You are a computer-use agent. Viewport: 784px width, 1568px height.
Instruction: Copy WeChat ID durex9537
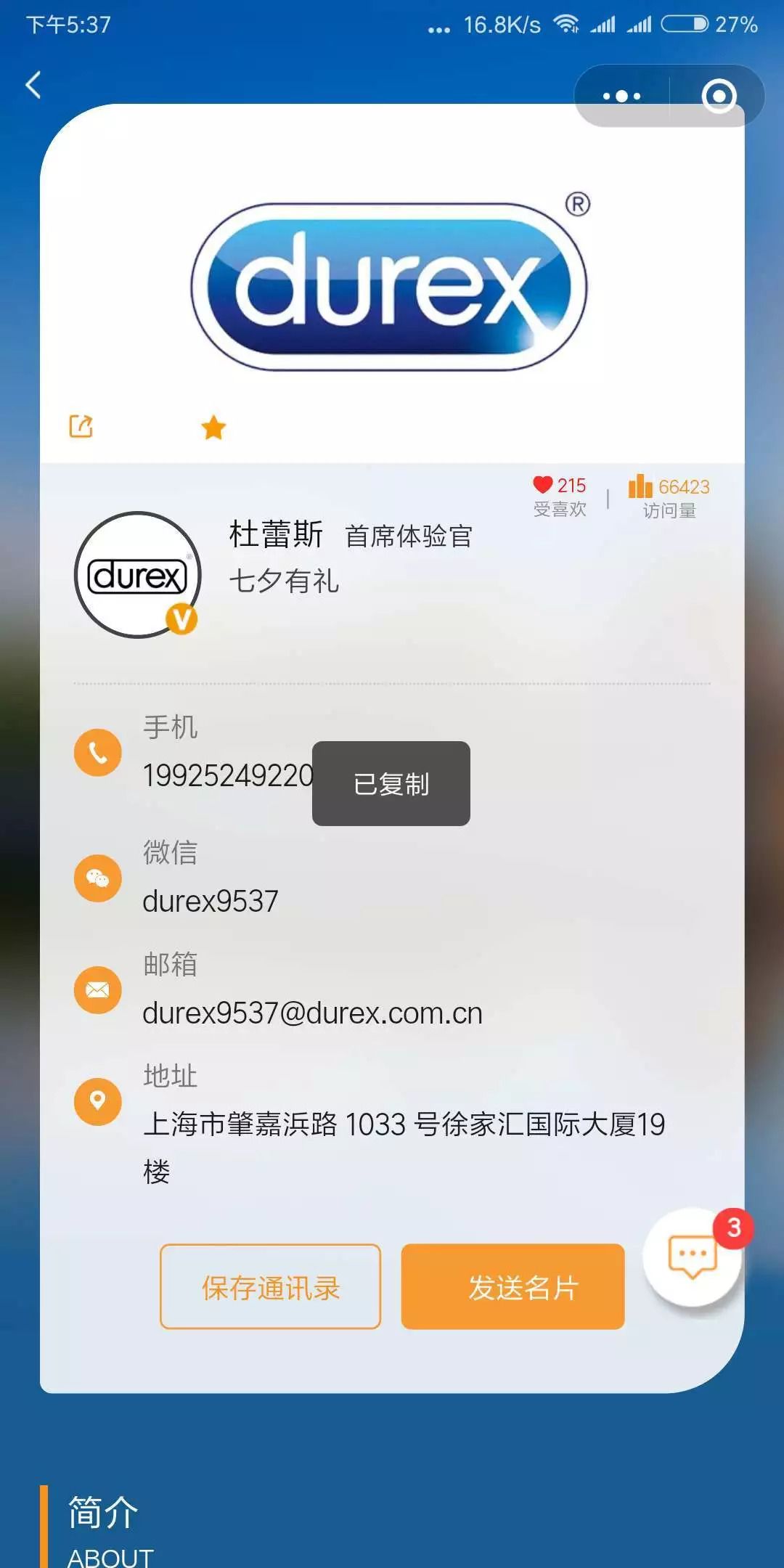pyautogui.click(x=211, y=902)
